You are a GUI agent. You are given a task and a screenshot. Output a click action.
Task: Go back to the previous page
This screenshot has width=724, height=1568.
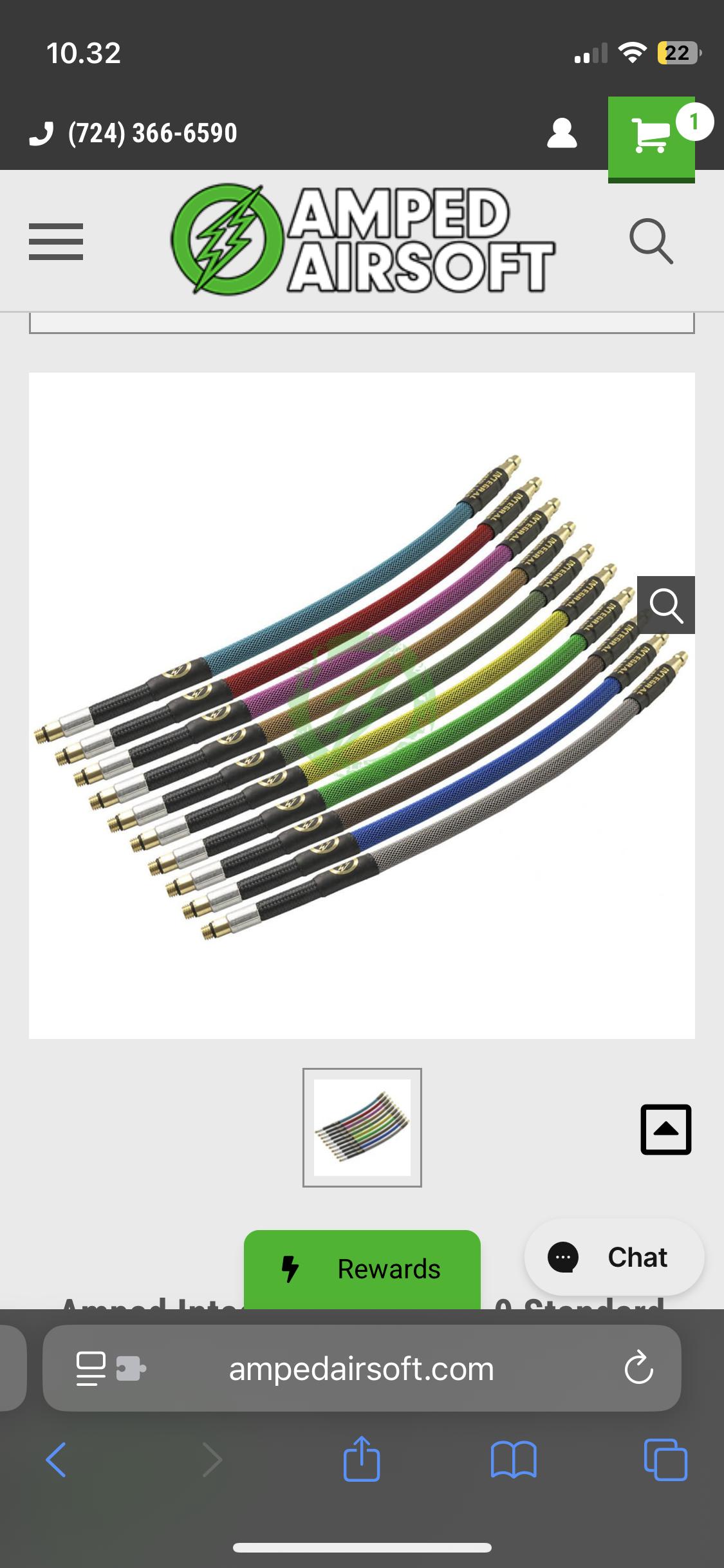click(x=56, y=1459)
